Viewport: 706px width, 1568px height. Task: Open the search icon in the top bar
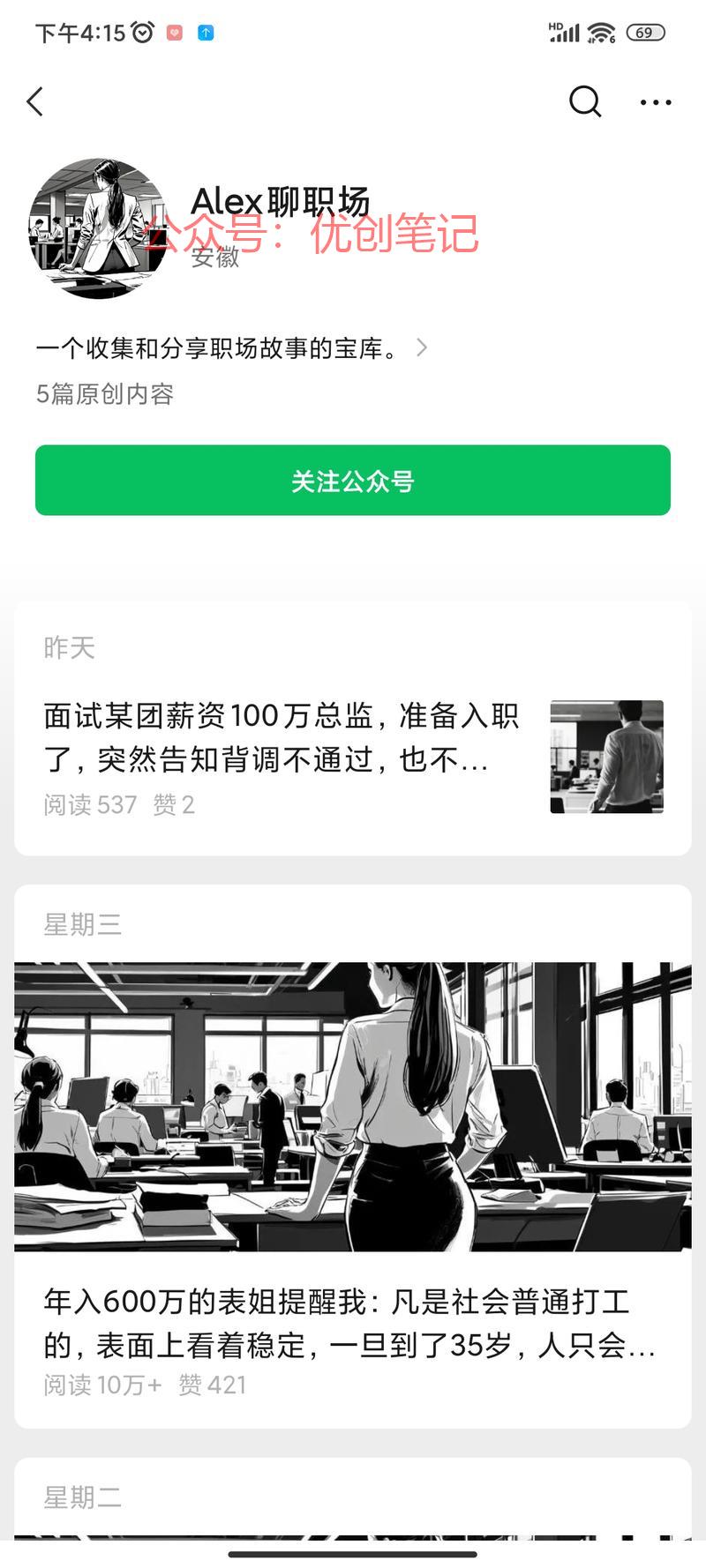[x=584, y=102]
